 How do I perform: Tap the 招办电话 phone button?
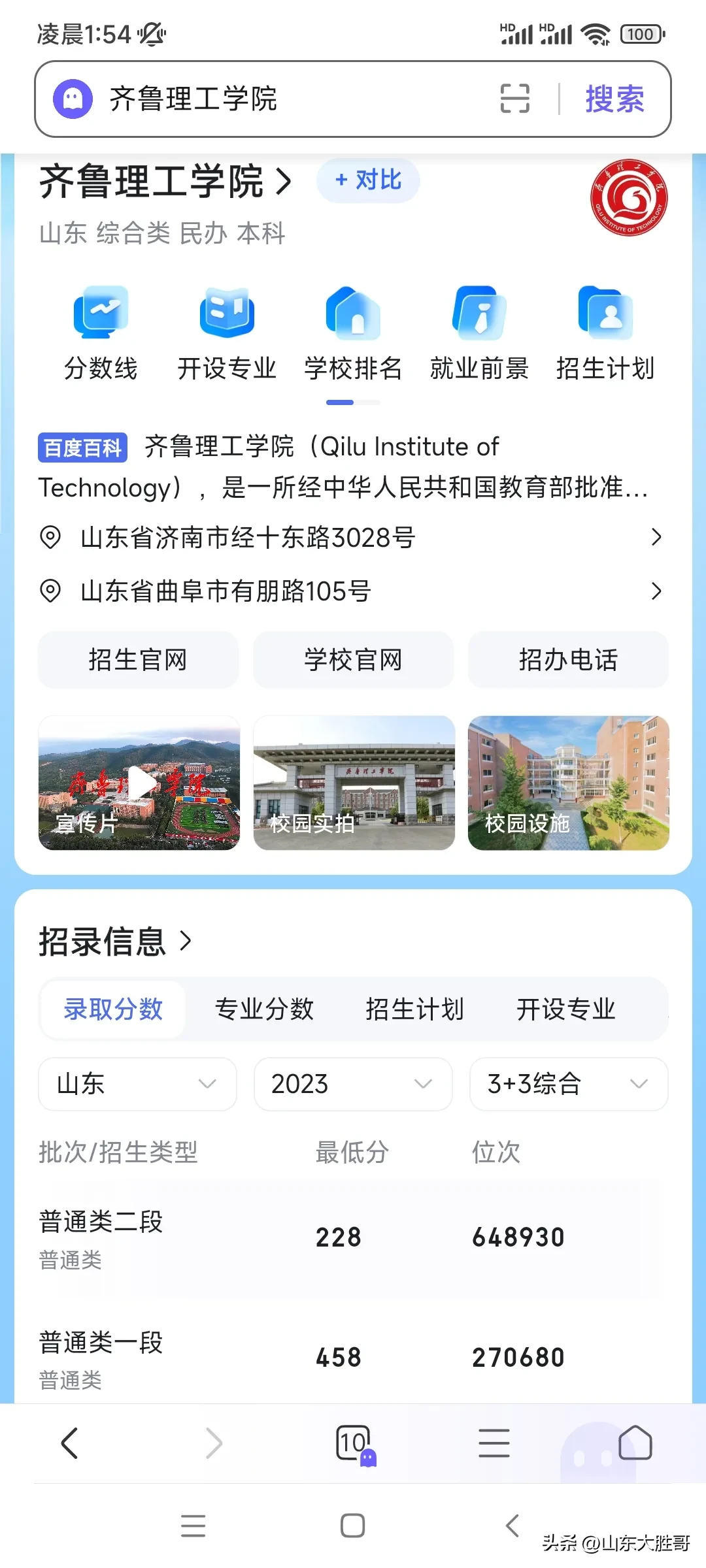[x=567, y=660]
